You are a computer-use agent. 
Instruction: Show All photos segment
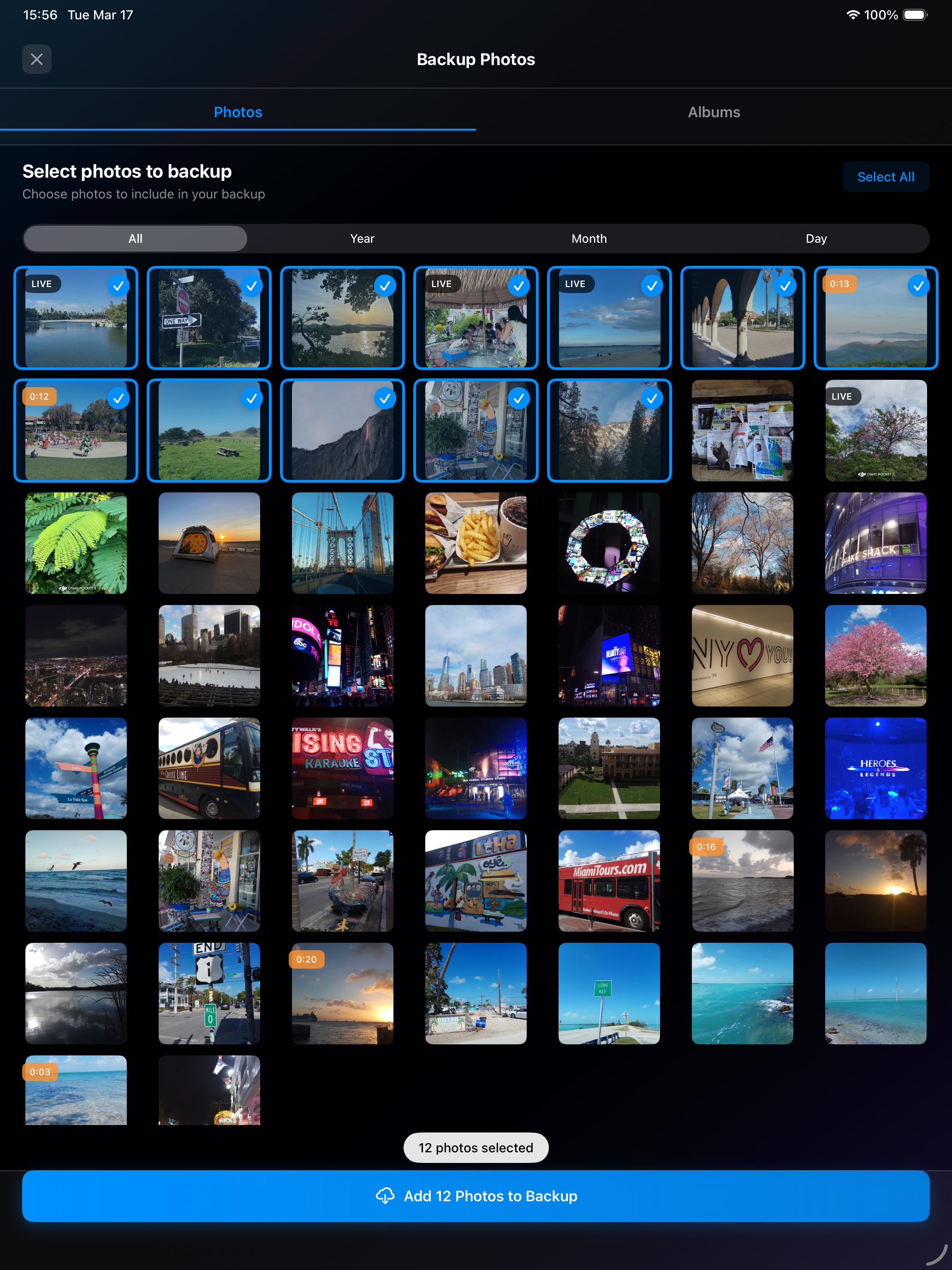point(136,238)
